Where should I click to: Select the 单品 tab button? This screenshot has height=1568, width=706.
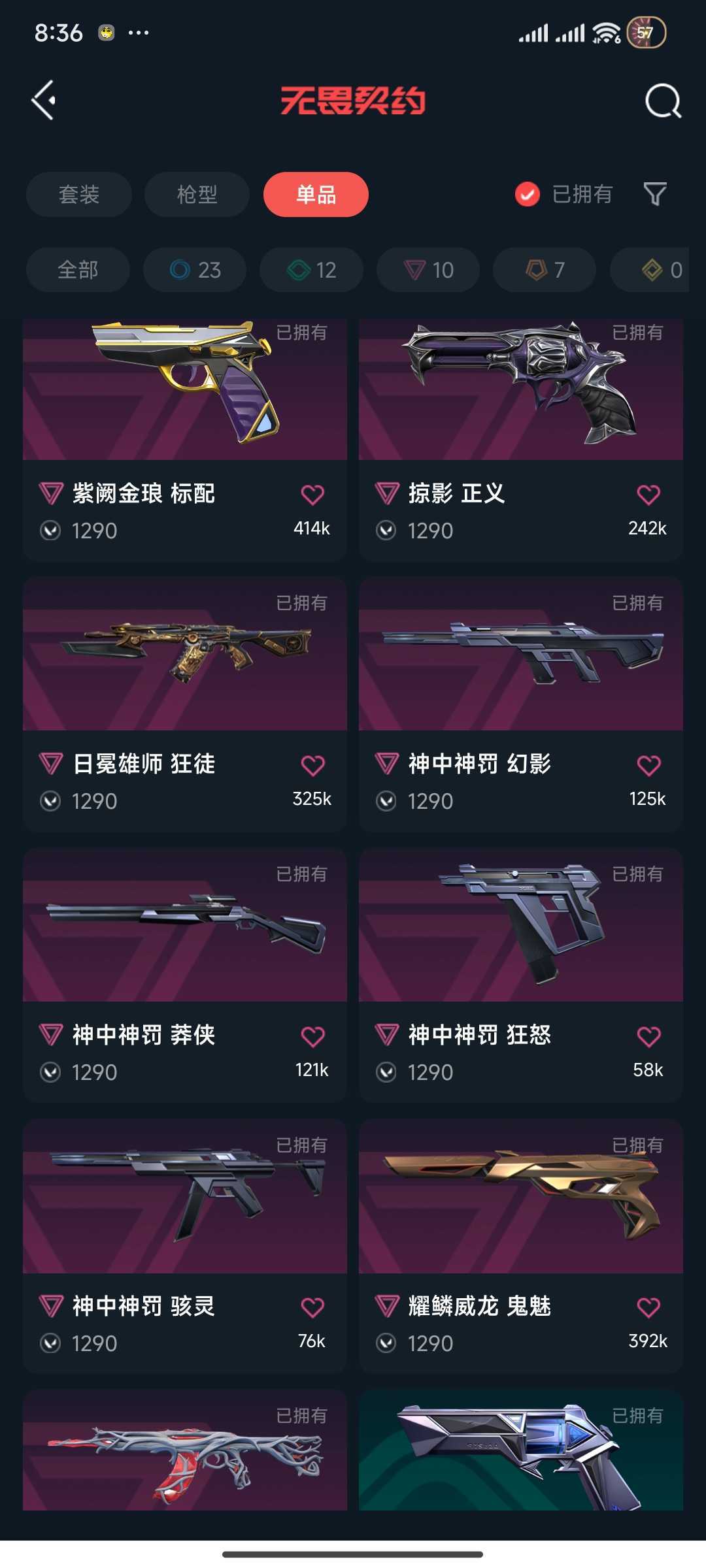tap(315, 194)
